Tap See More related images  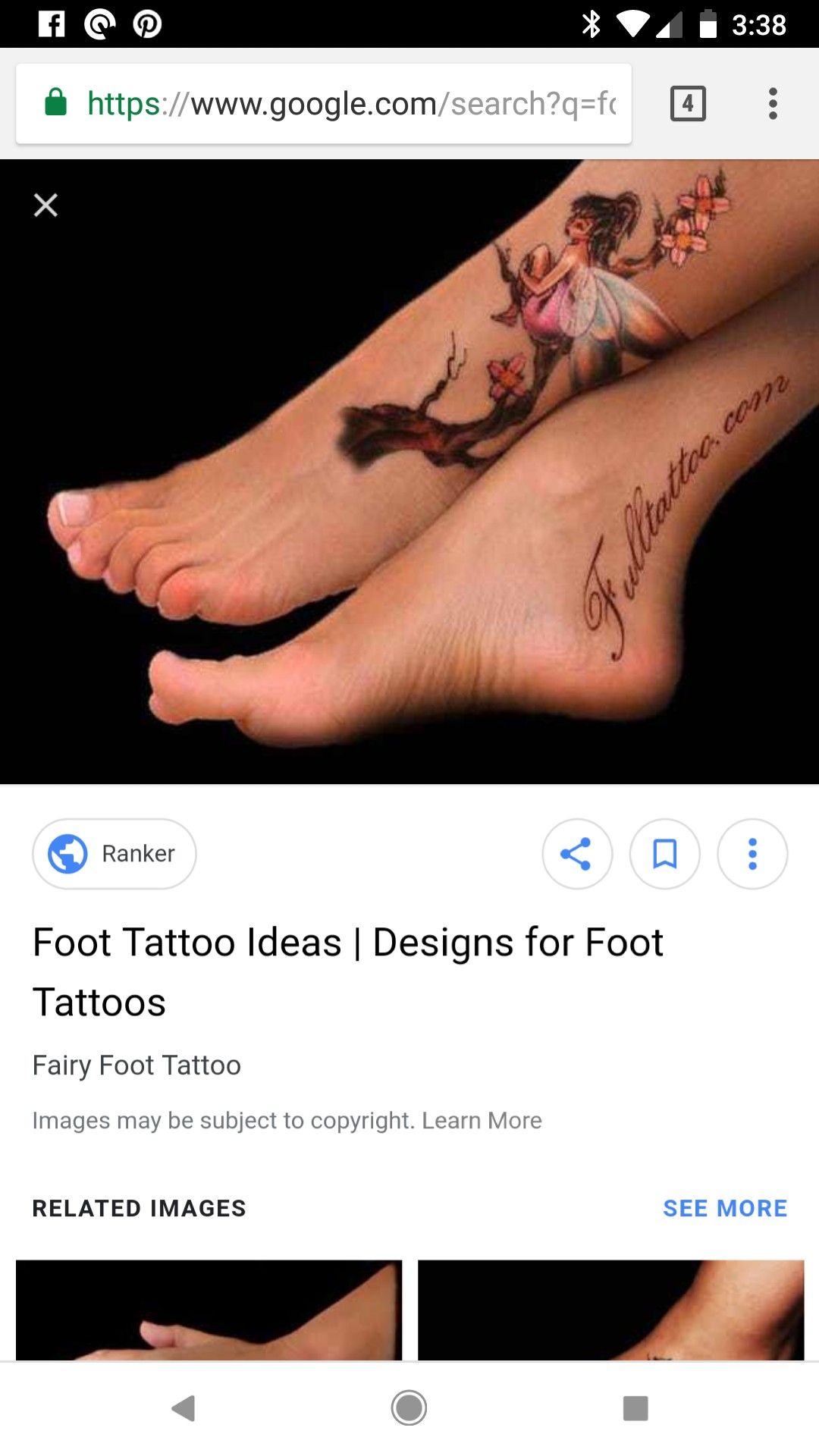tap(725, 1208)
